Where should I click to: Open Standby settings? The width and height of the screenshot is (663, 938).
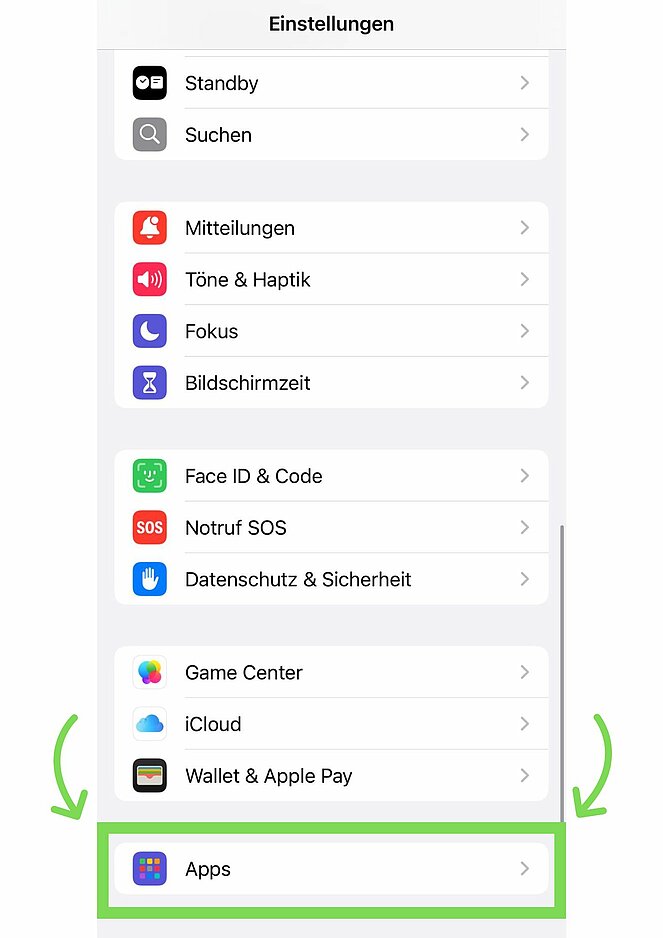(x=330, y=83)
